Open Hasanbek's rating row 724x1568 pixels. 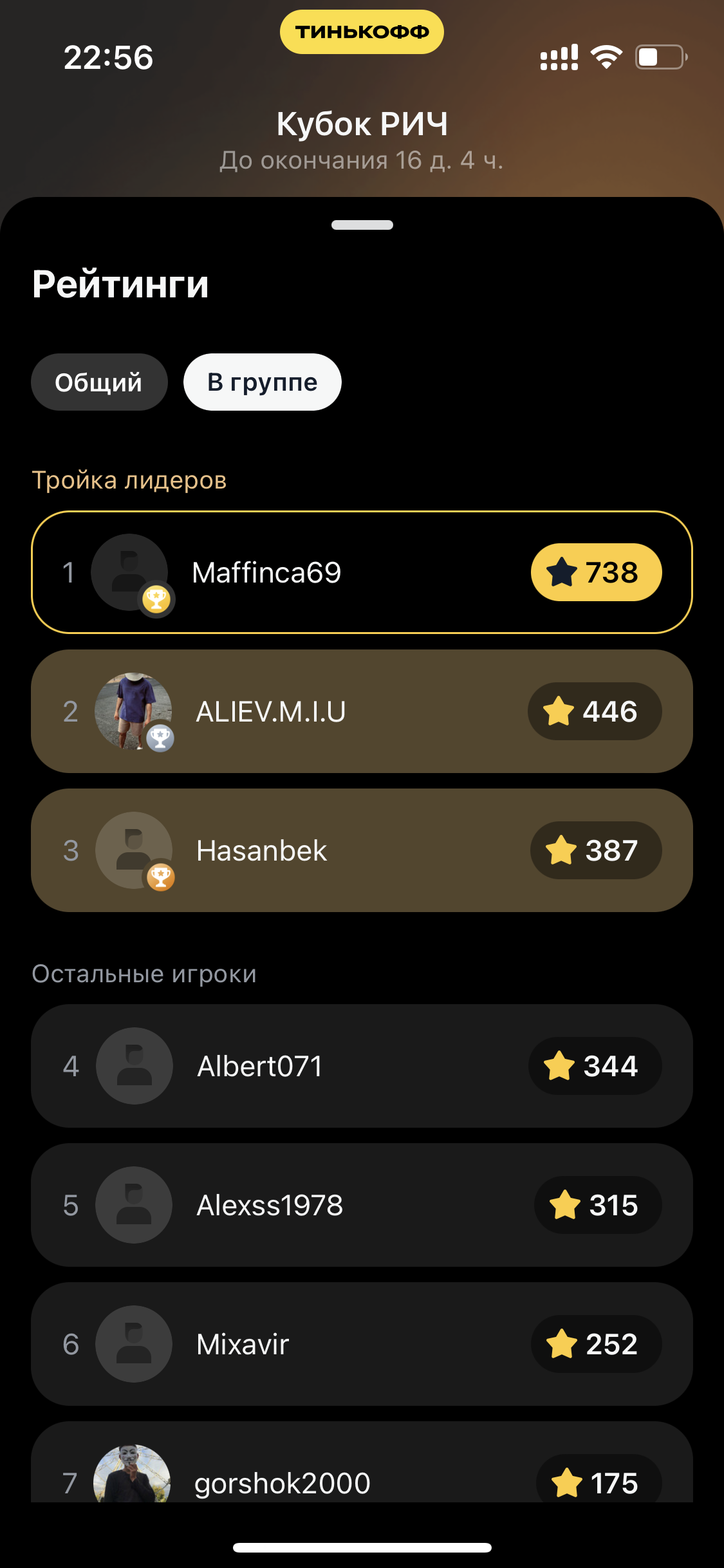coord(361,850)
